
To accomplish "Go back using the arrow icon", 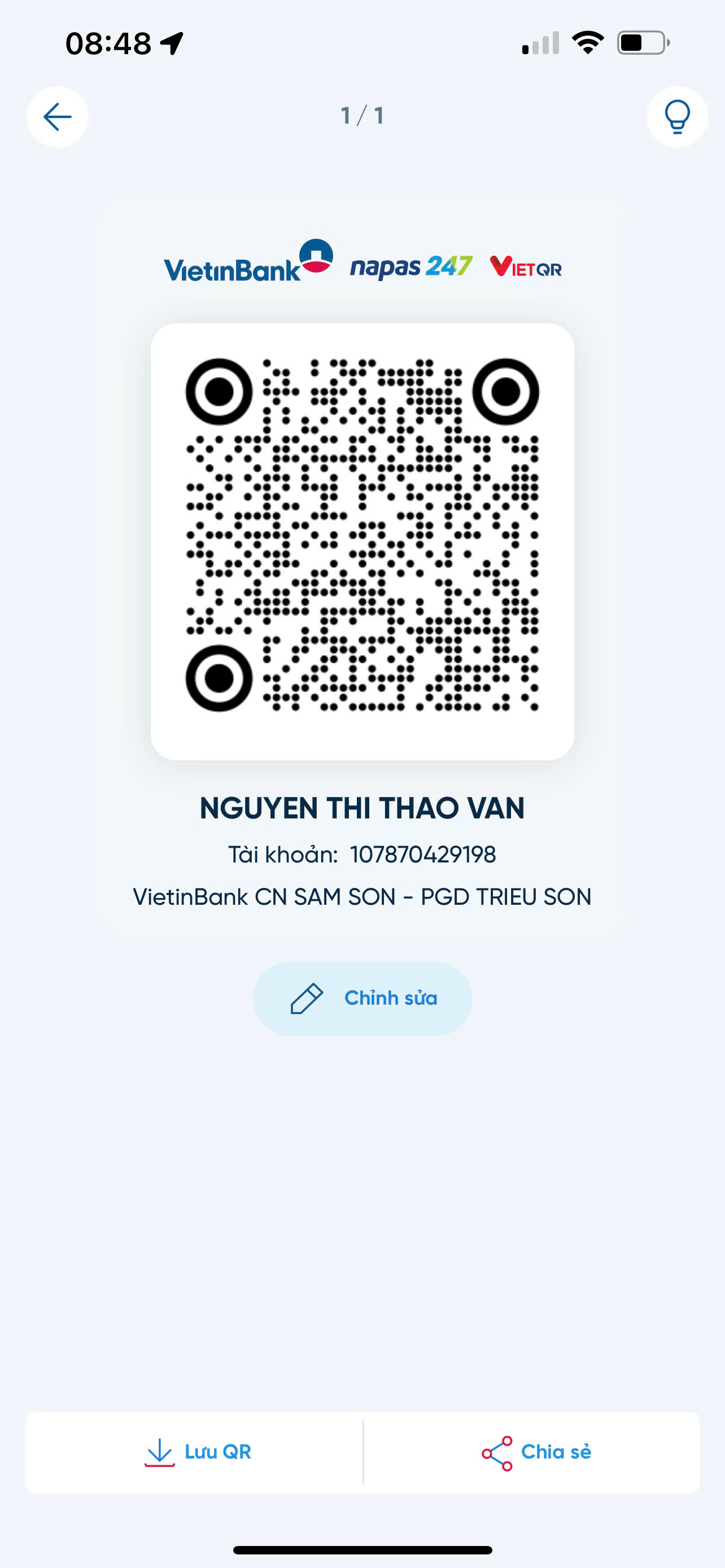I will click(x=57, y=117).
